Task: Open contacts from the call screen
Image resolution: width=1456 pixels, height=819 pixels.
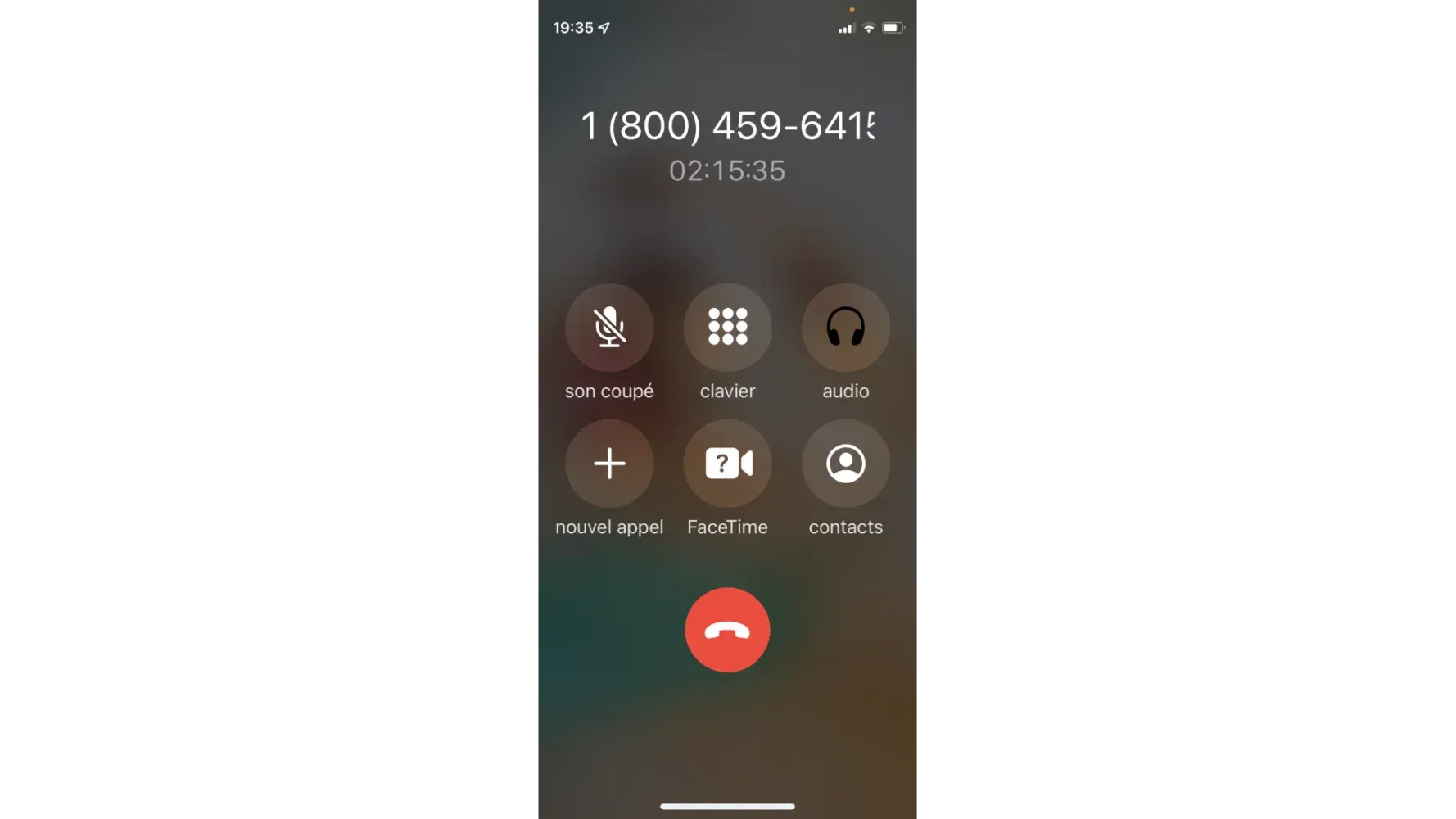Action: pos(845,464)
